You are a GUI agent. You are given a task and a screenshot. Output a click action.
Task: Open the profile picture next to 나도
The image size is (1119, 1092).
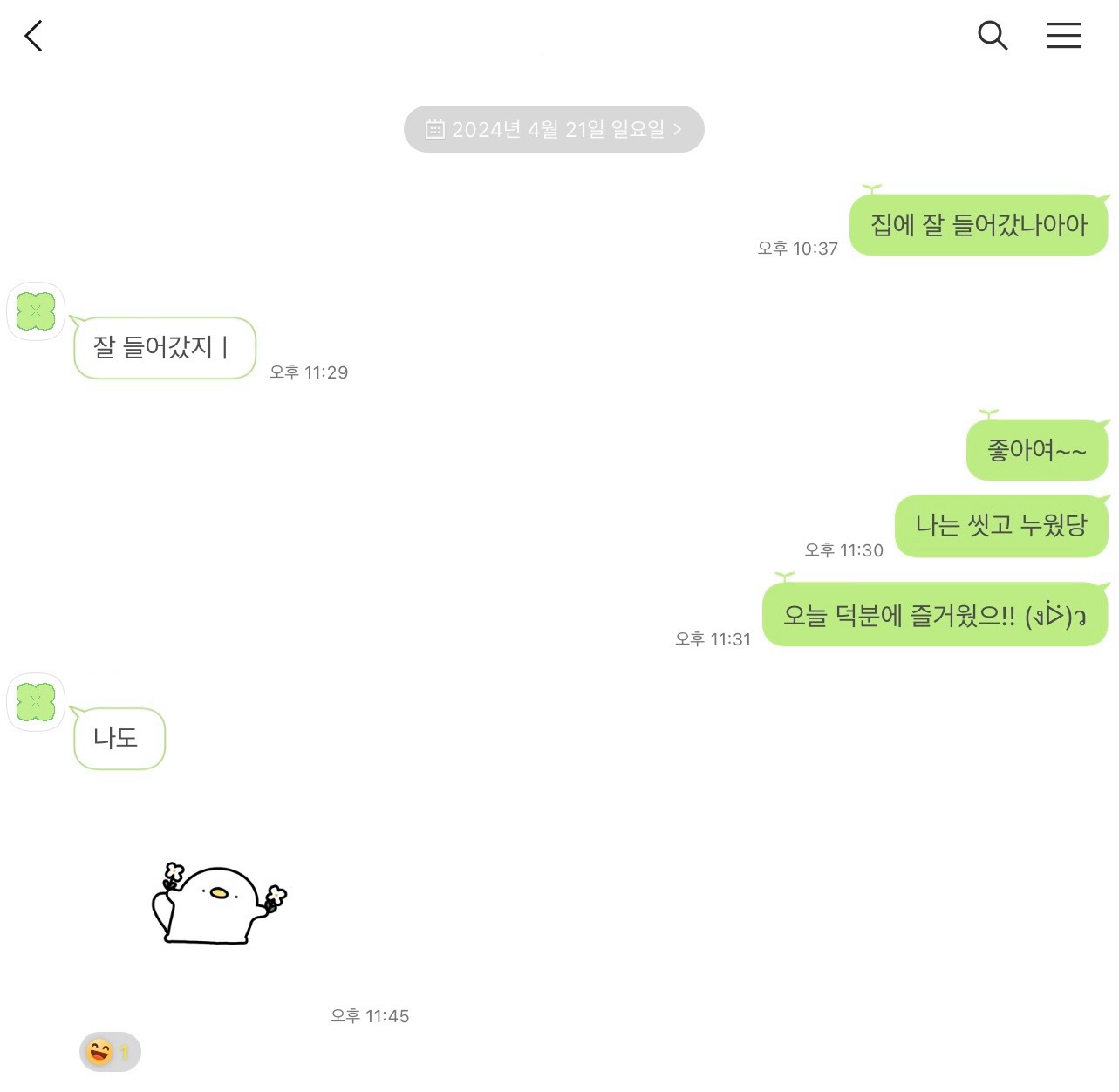click(36, 702)
